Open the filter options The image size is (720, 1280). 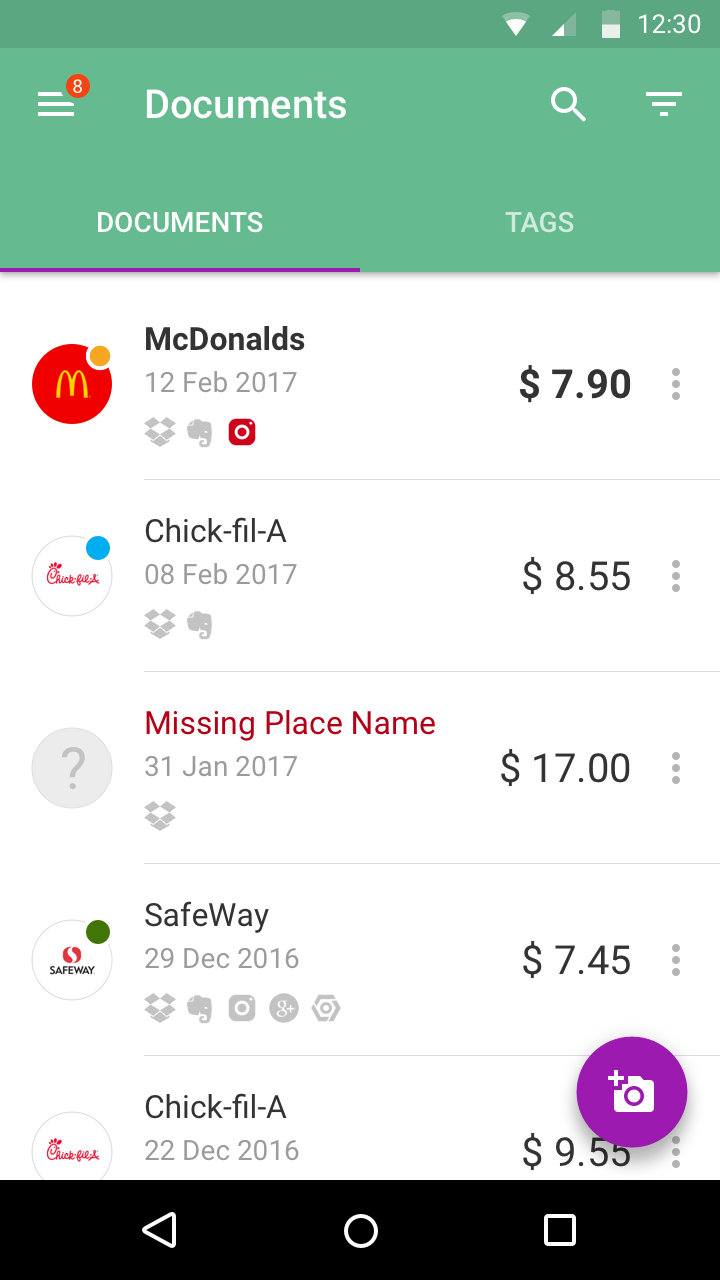[663, 104]
